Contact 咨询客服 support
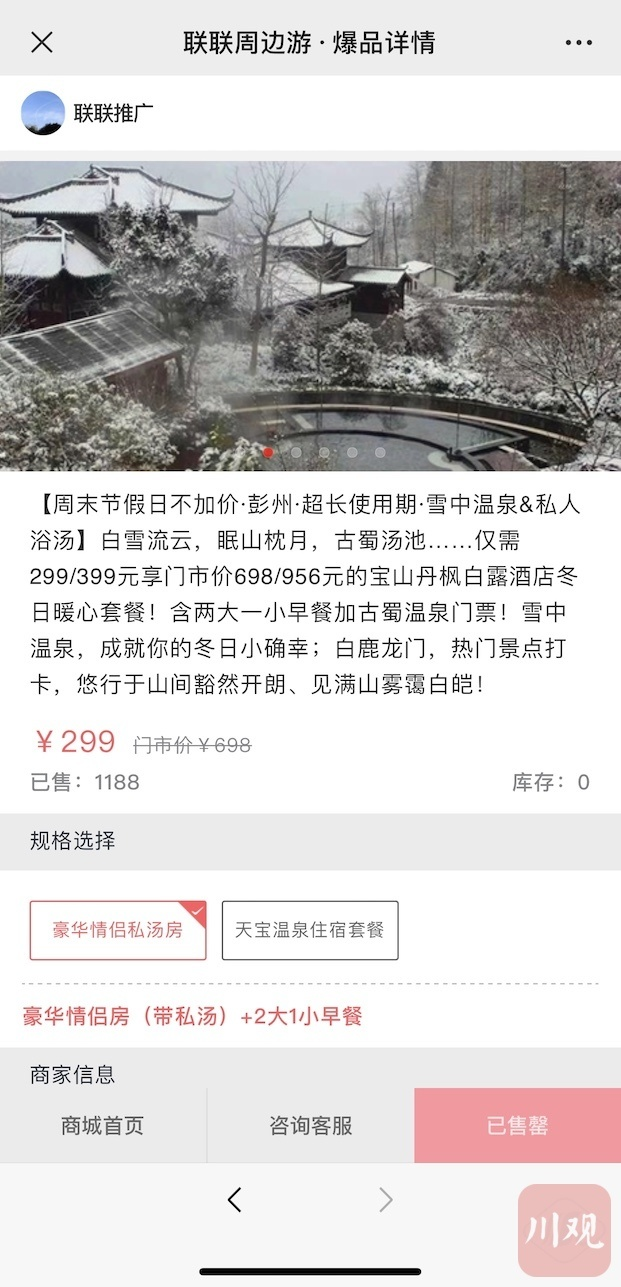The image size is (621, 1287). tap(311, 1125)
